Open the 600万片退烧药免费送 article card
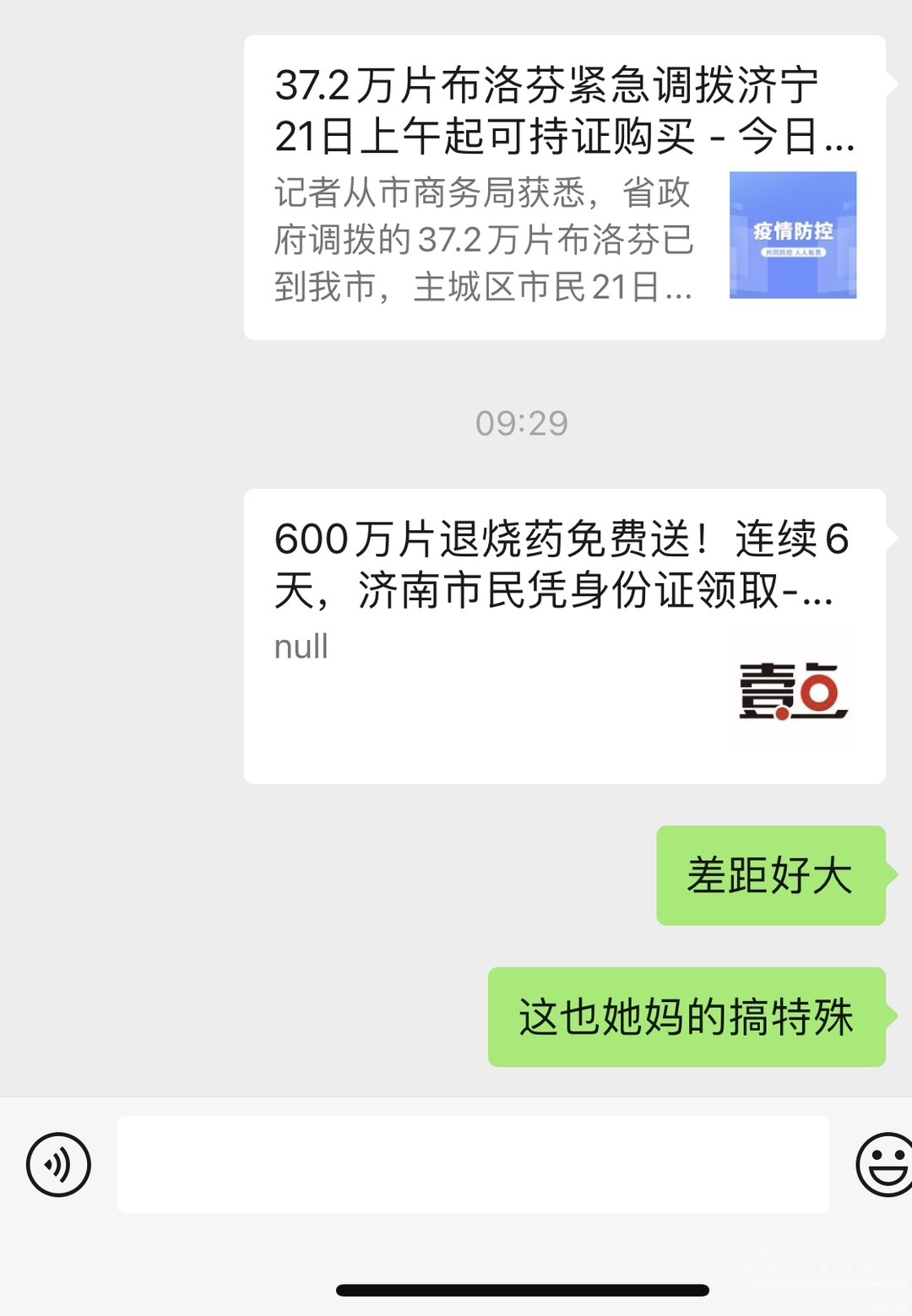 point(564,636)
